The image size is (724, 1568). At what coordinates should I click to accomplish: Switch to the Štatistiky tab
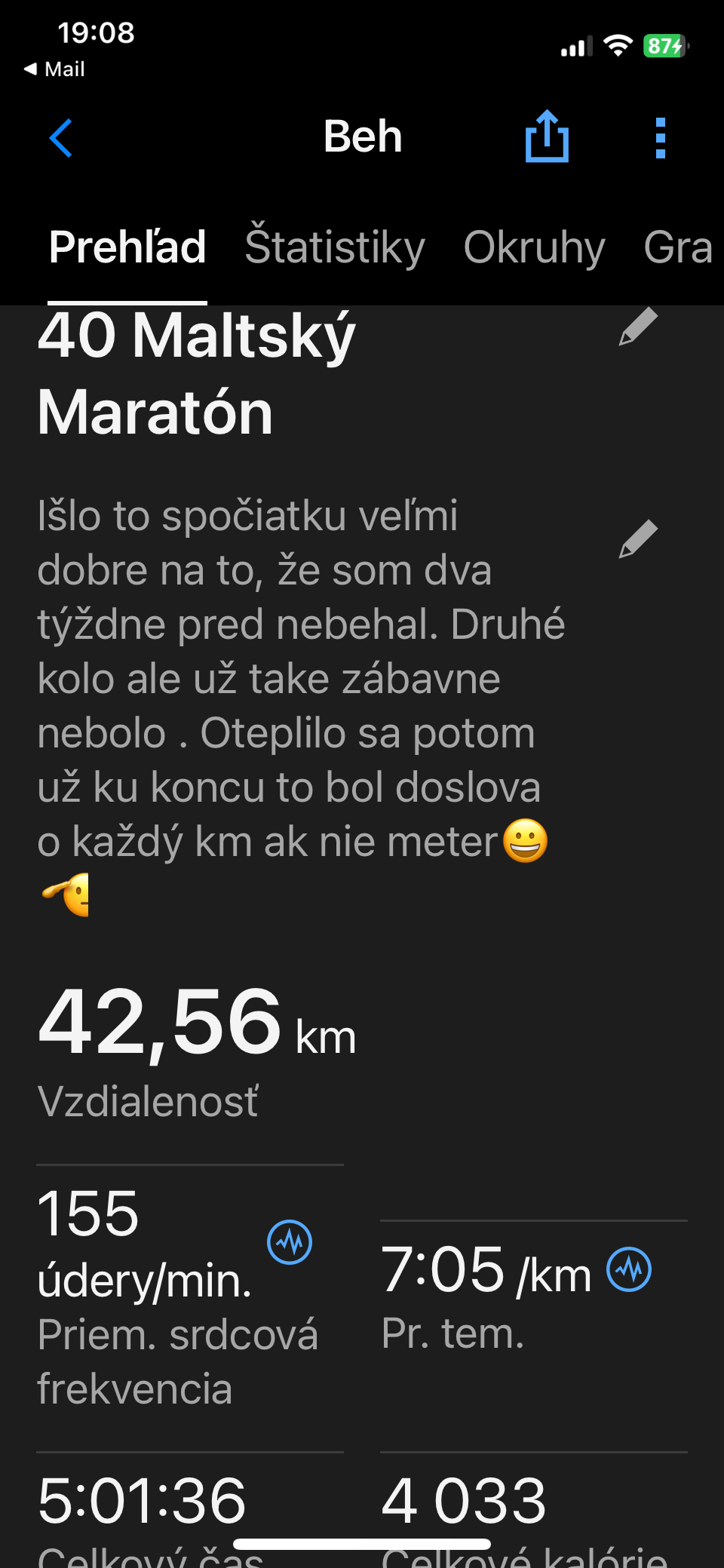pyautogui.click(x=335, y=247)
